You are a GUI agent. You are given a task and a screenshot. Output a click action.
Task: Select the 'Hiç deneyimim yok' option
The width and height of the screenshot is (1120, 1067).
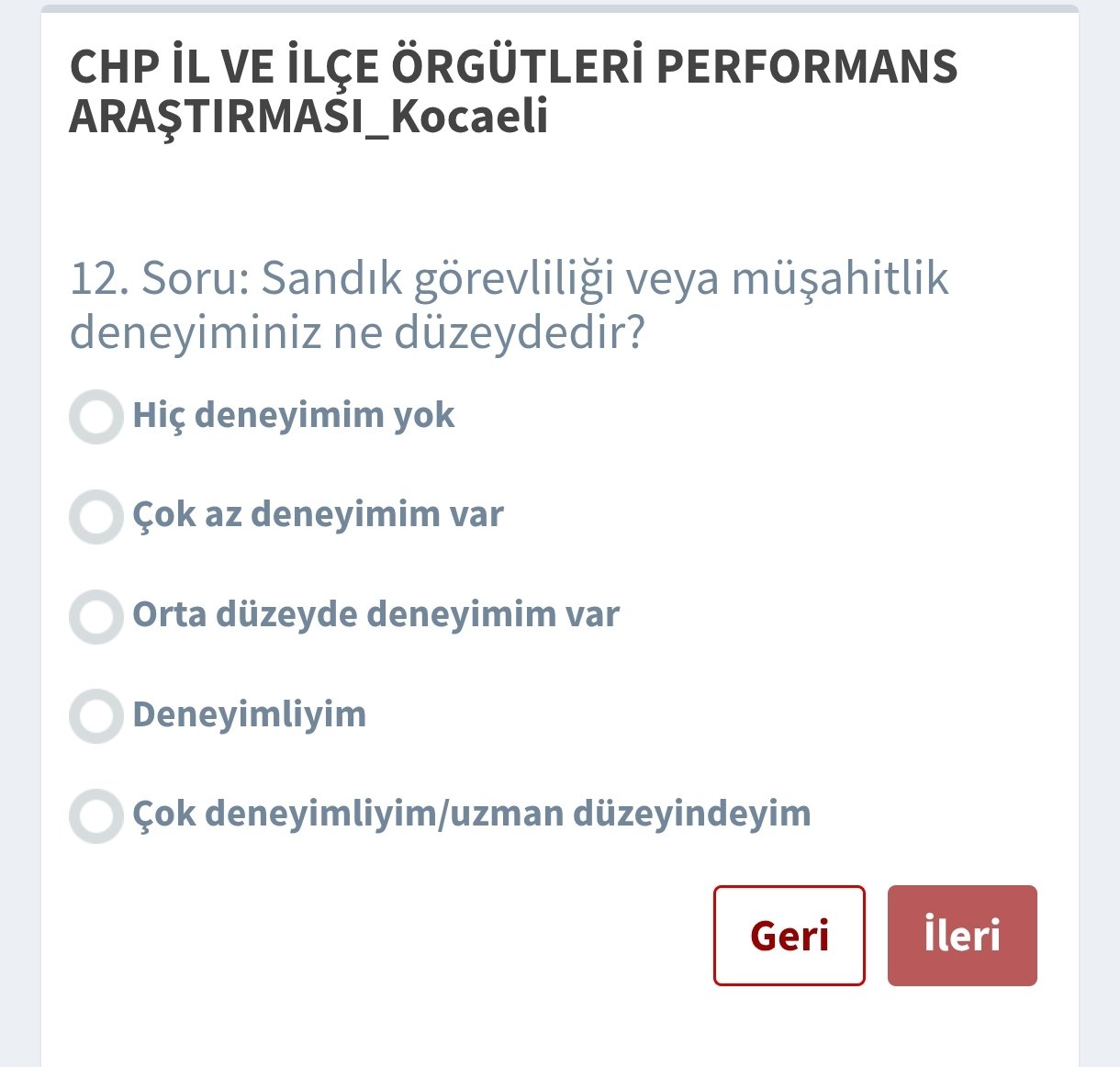pyautogui.click(x=96, y=417)
